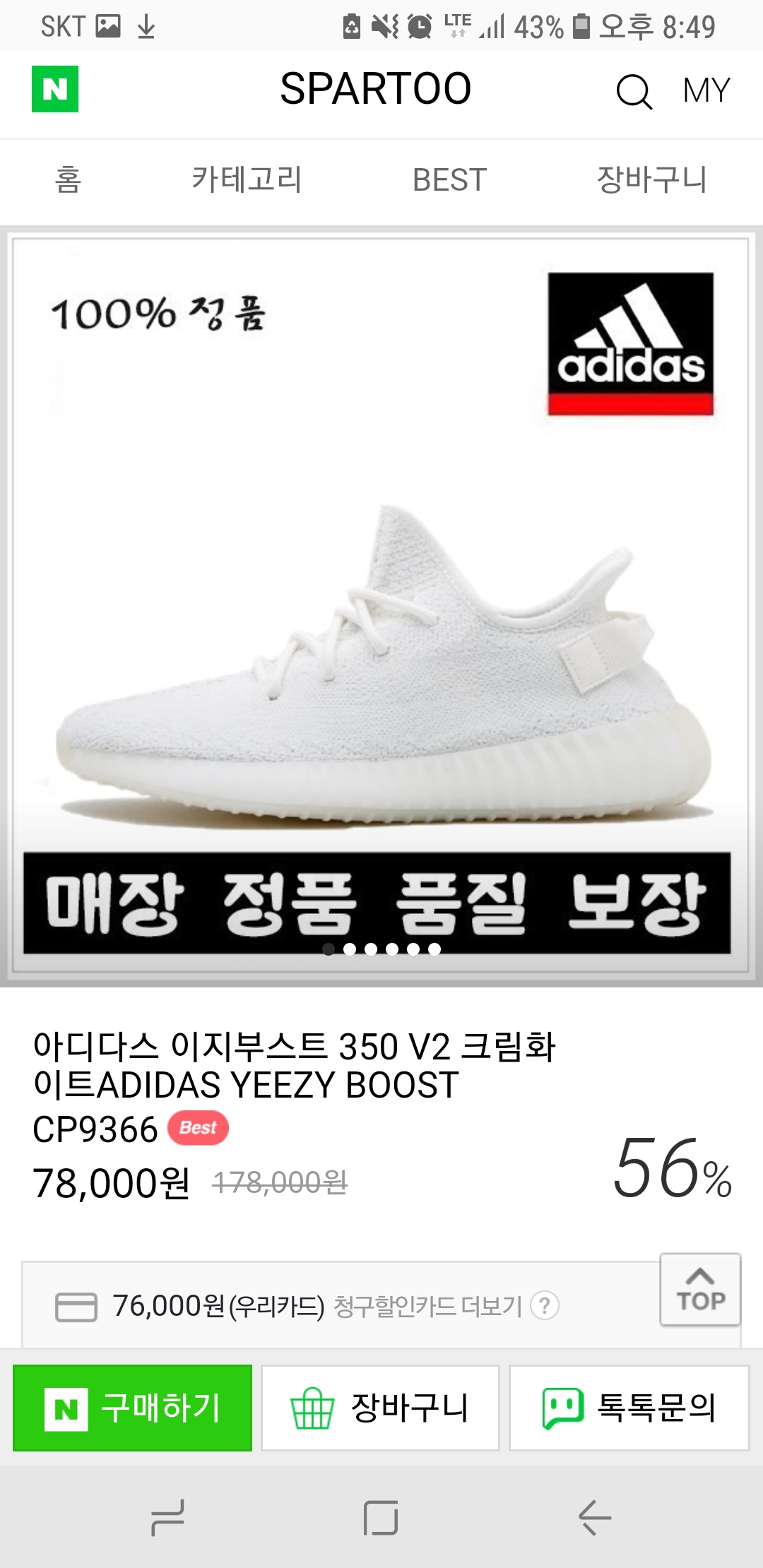The height and width of the screenshot is (1568, 763).
Task: Open the MY page
Action: tap(706, 90)
